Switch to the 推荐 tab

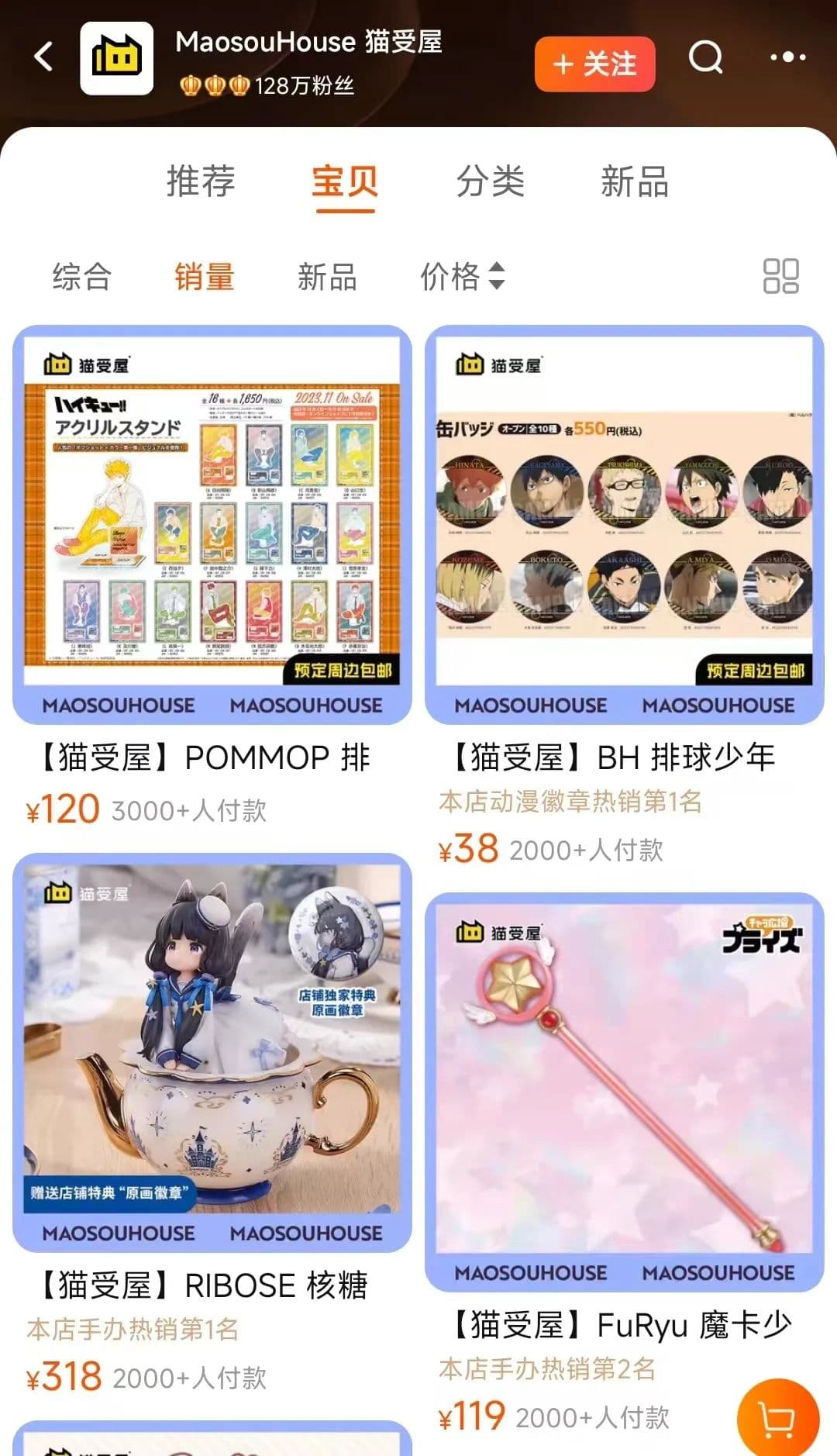pos(201,181)
